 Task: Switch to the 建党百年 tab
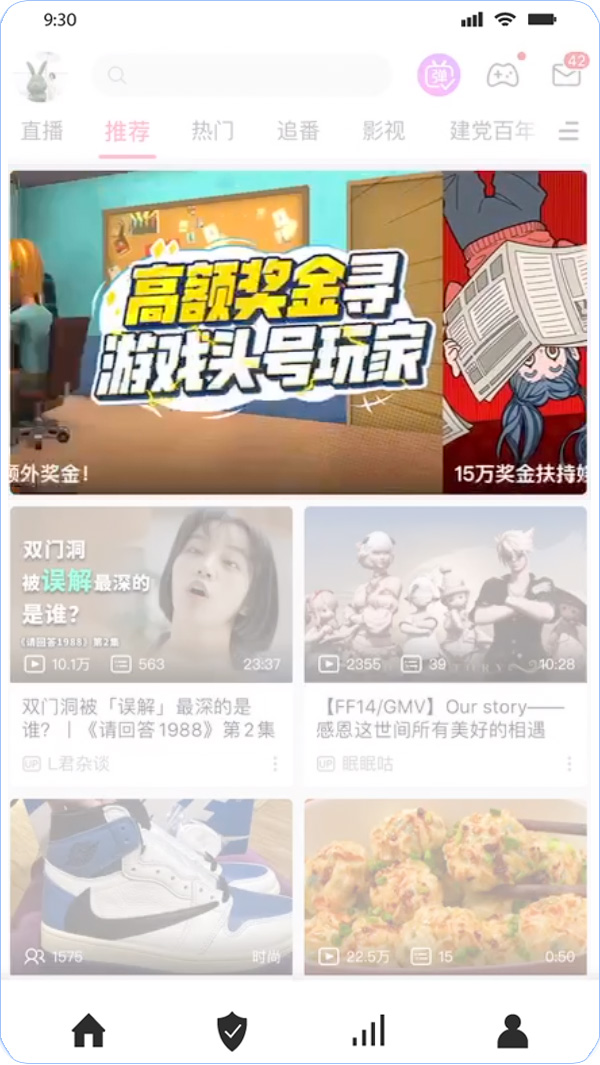tap(492, 131)
